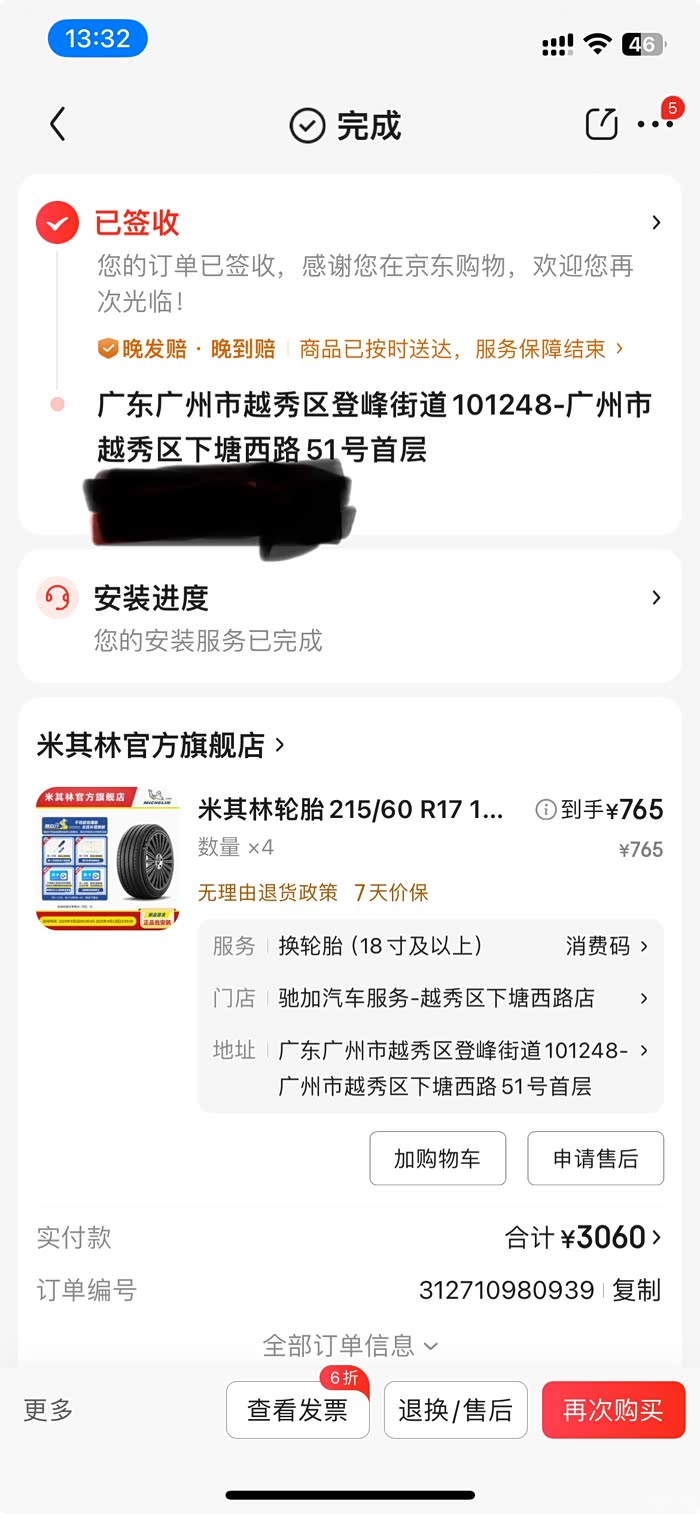The height and width of the screenshot is (1514, 700).
Task: Expand the 合计 ¥3060 payment breakdown
Action: click(x=583, y=1238)
